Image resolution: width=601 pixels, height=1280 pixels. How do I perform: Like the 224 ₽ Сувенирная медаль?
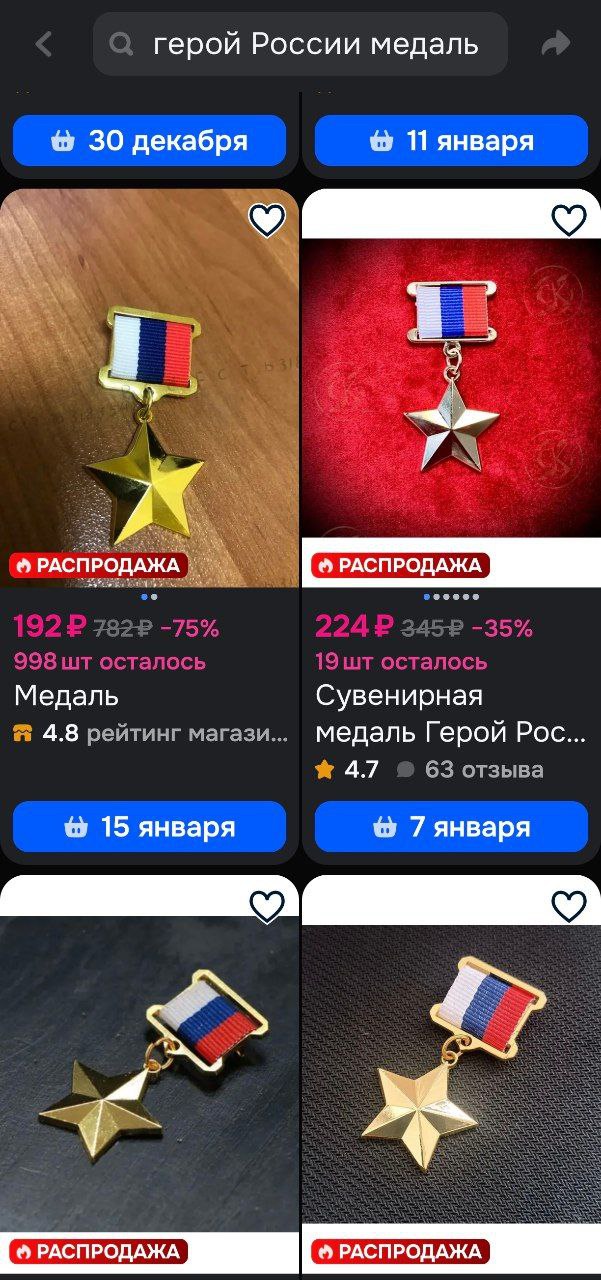(569, 220)
